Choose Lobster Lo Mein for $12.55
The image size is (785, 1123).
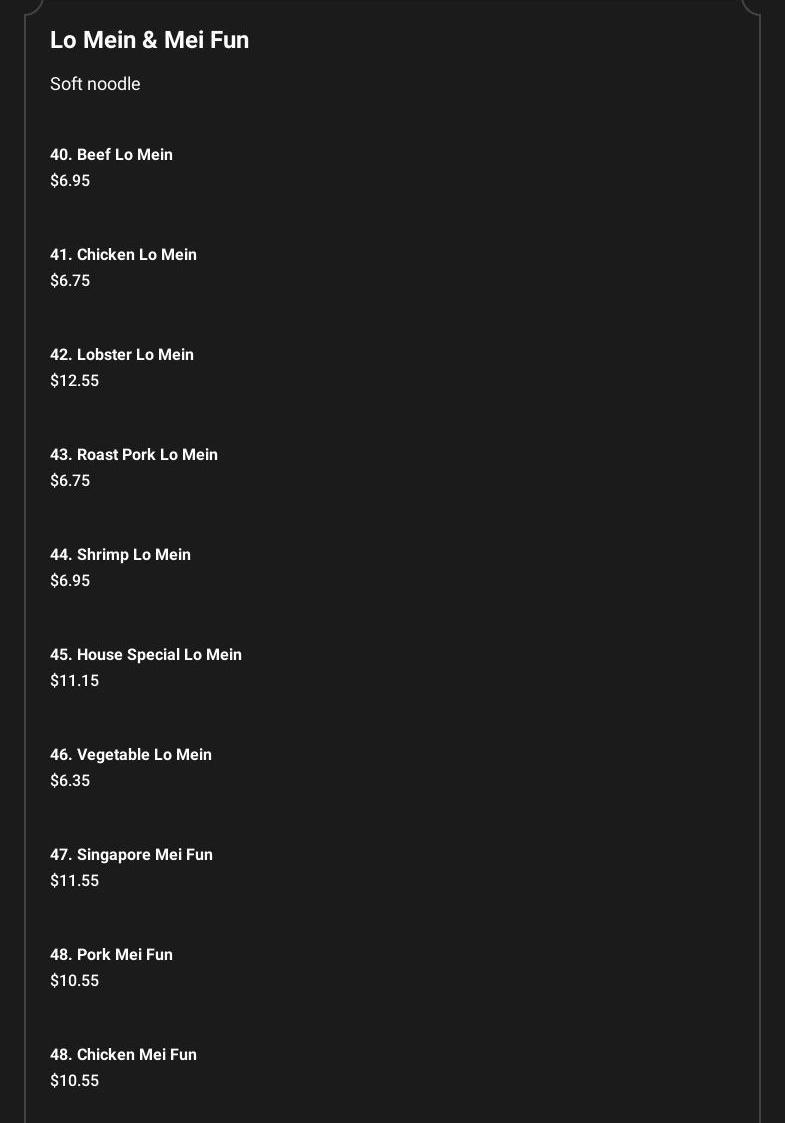pos(122,355)
